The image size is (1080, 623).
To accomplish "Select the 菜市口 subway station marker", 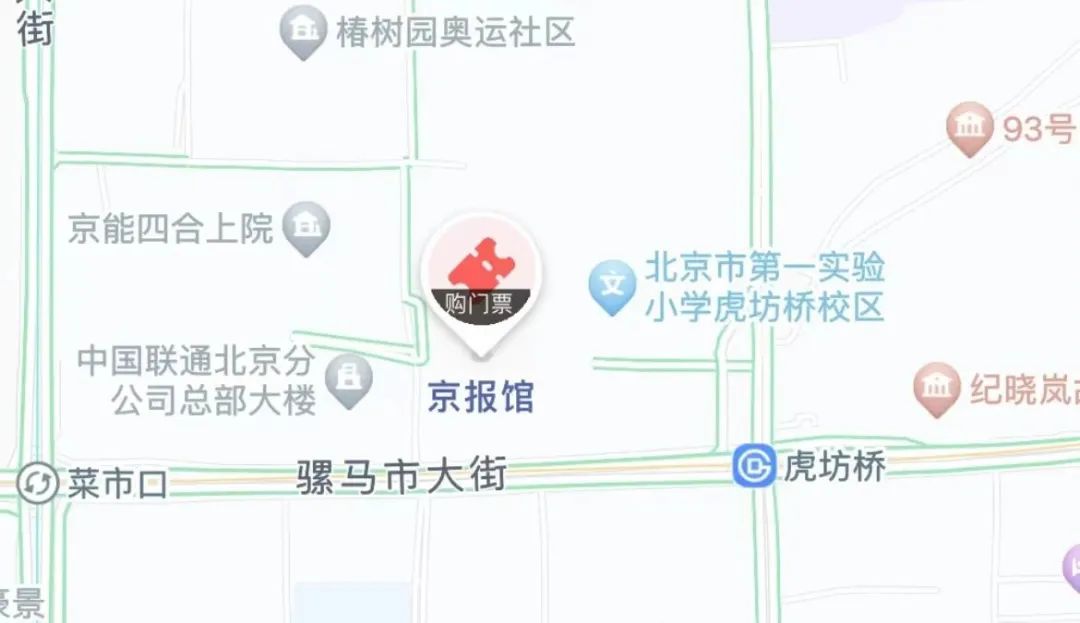I will 37,483.
